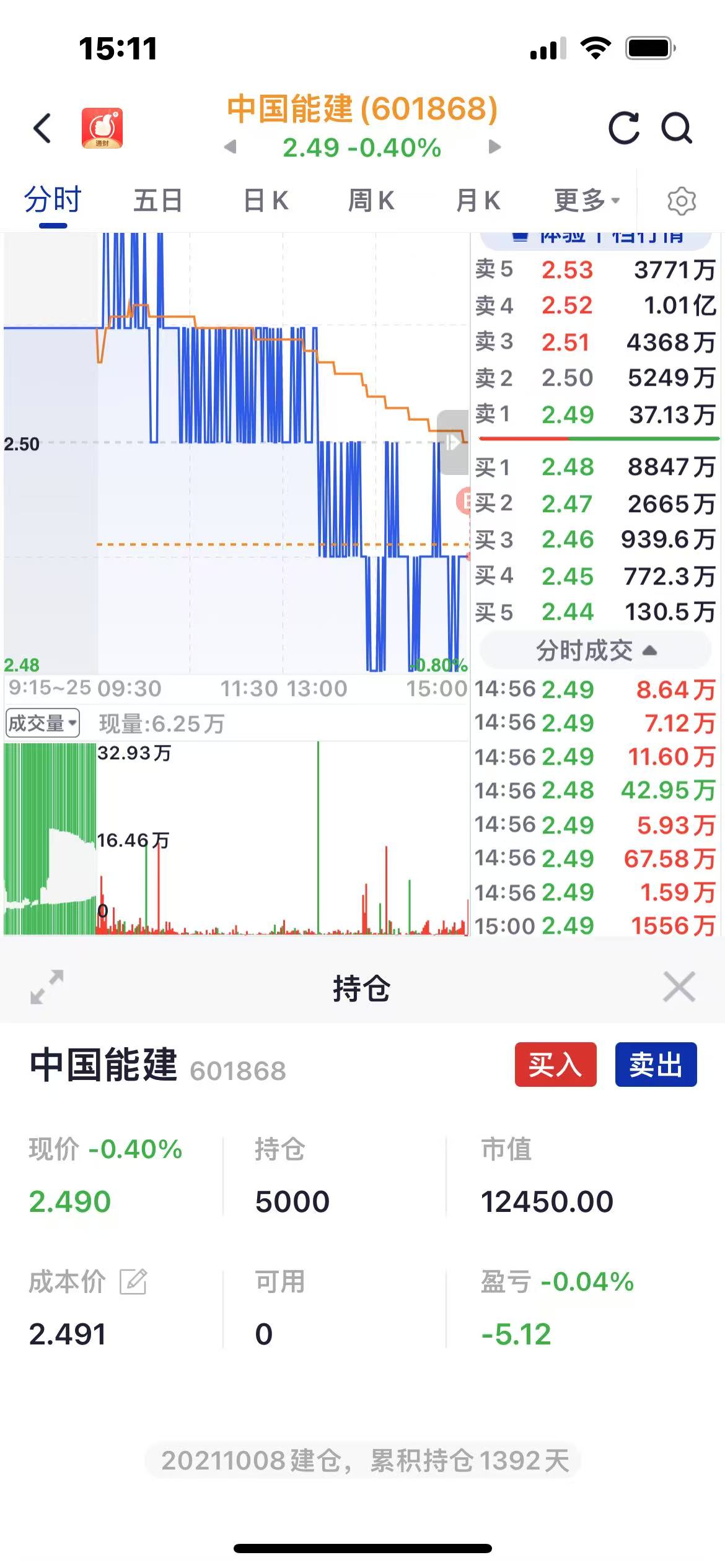Select the 日K chart tab
Viewport: 725px width, 1568px height.
(x=265, y=201)
